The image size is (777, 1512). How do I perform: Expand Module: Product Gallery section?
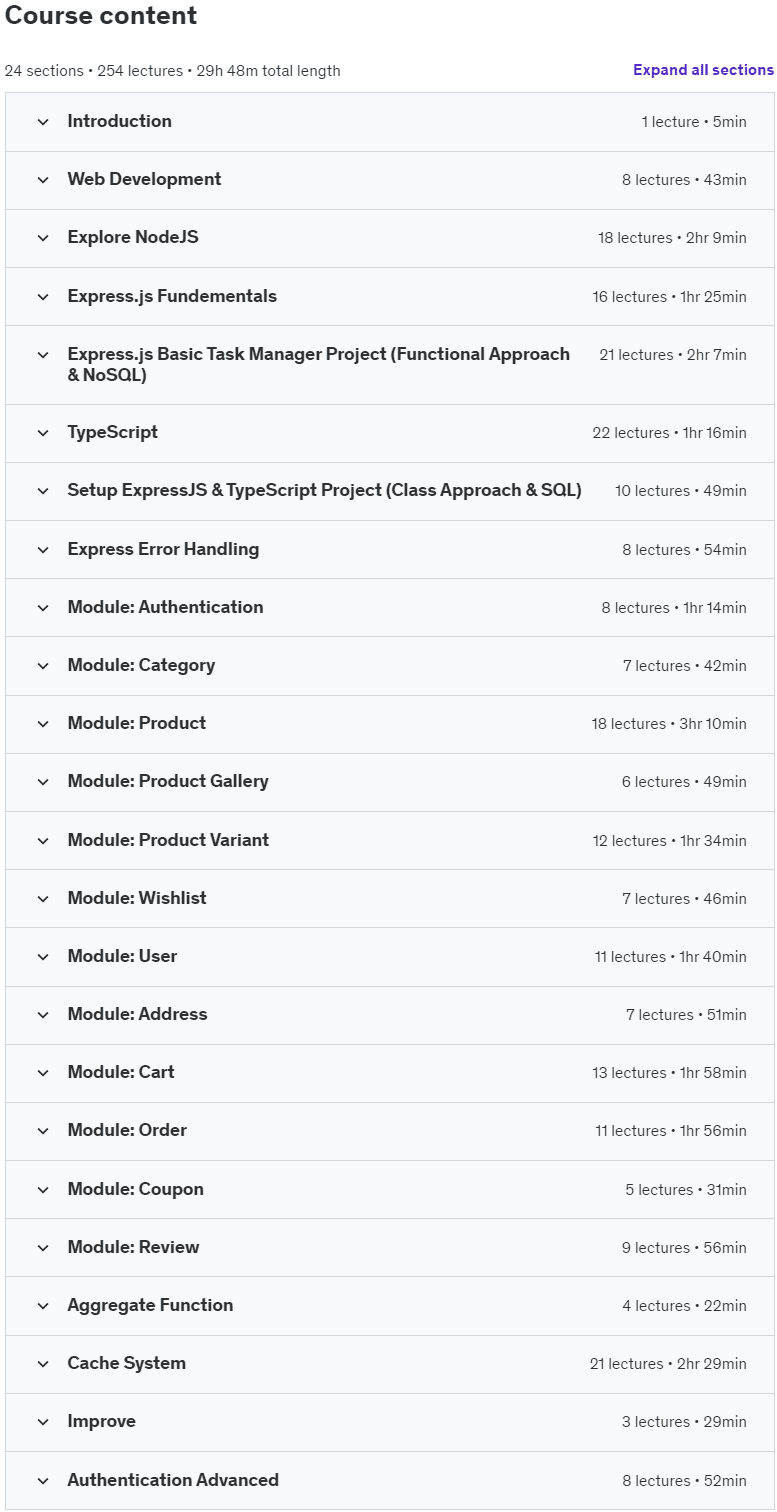[168, 782]
